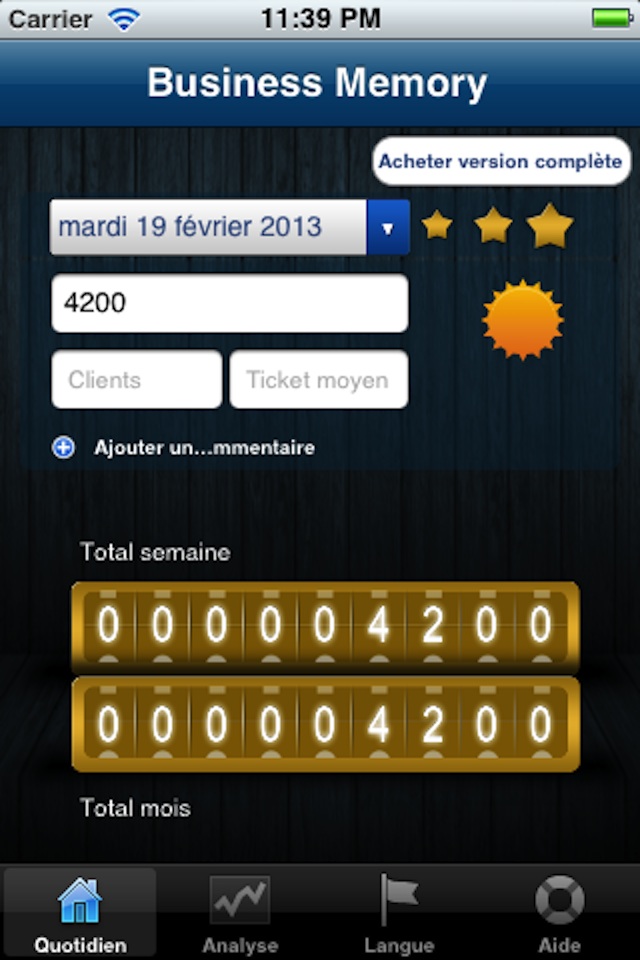Tap the Acheter version complète button

click(x=501, y=161)
